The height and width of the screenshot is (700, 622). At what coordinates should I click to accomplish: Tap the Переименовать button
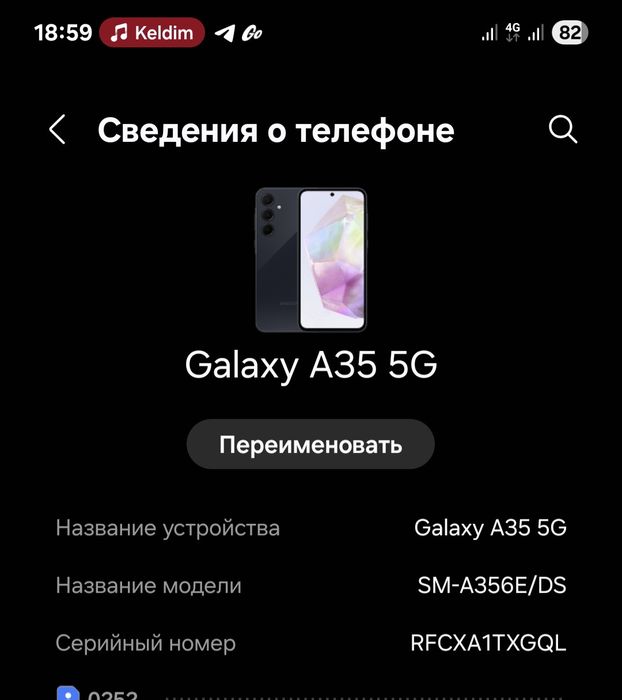(x=311, y=445)
